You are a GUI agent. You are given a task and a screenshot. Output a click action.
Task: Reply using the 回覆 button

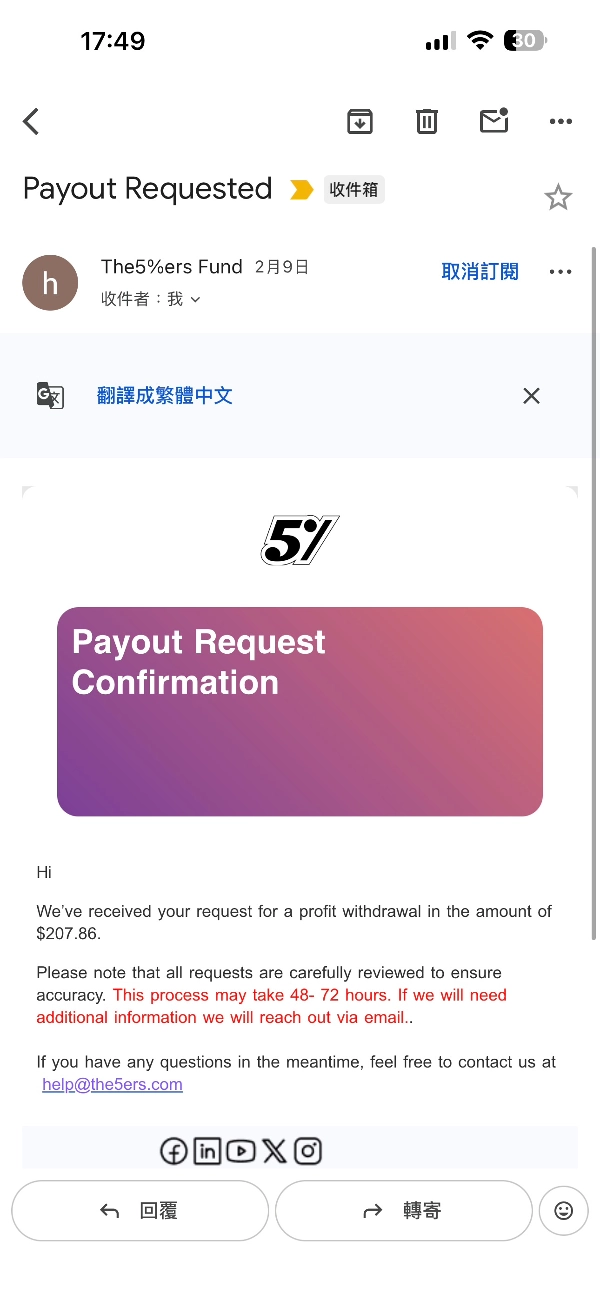pyautogui.click(x=140, y=1211)
